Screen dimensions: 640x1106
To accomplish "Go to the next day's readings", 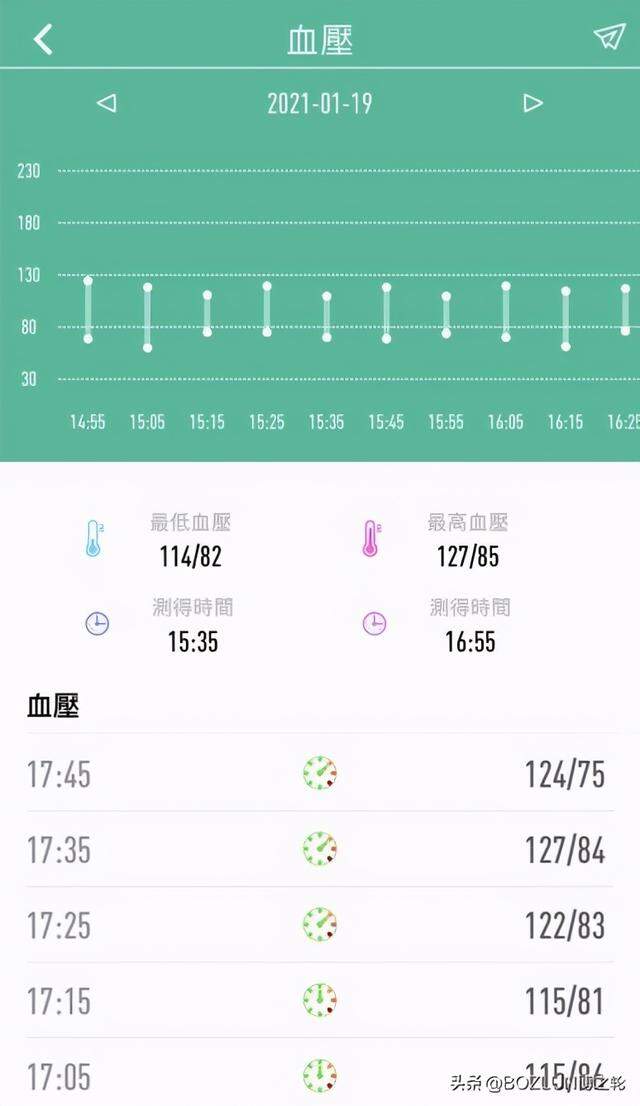I will (533, 103).
